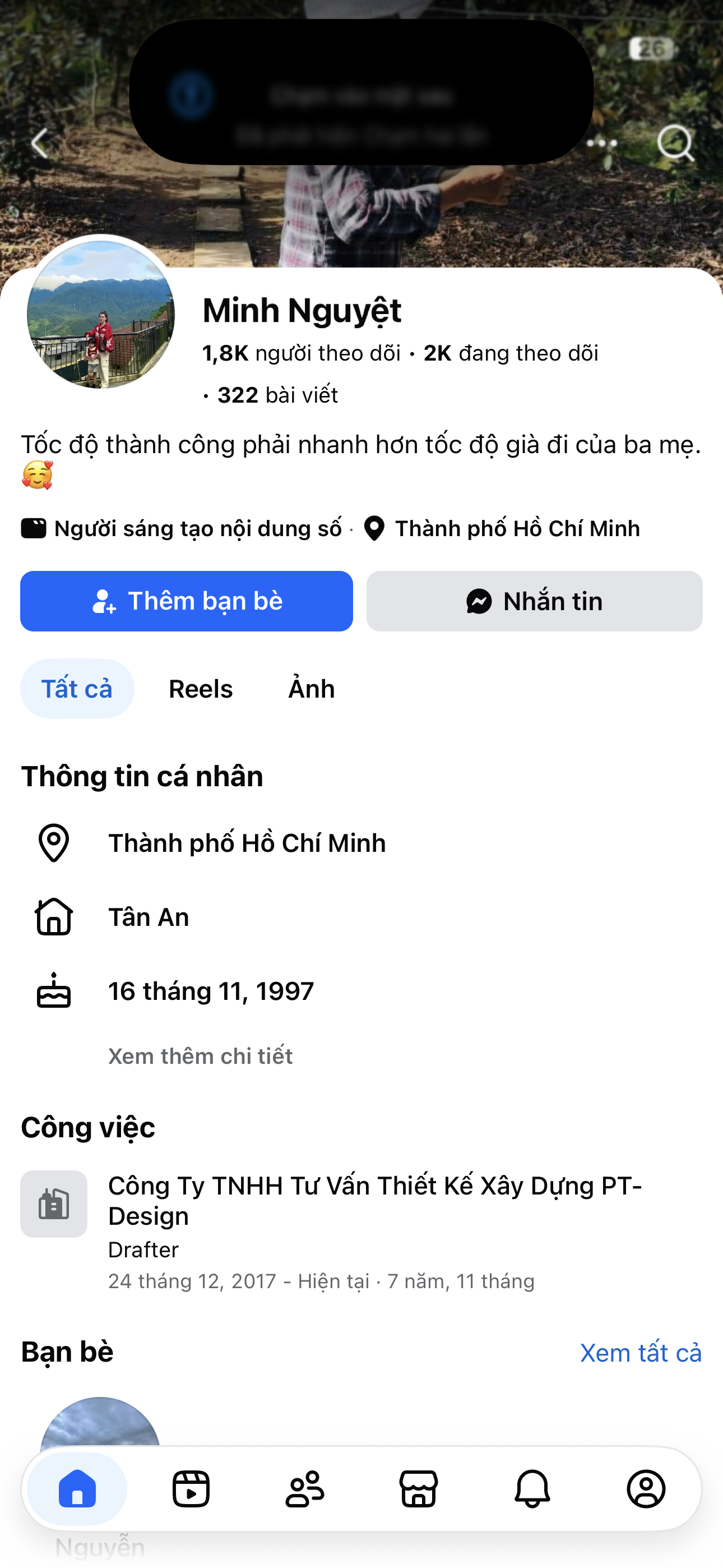Switch to the Reels tab
The width and height of the screenshot is (723, 1568).
(200, 689)
